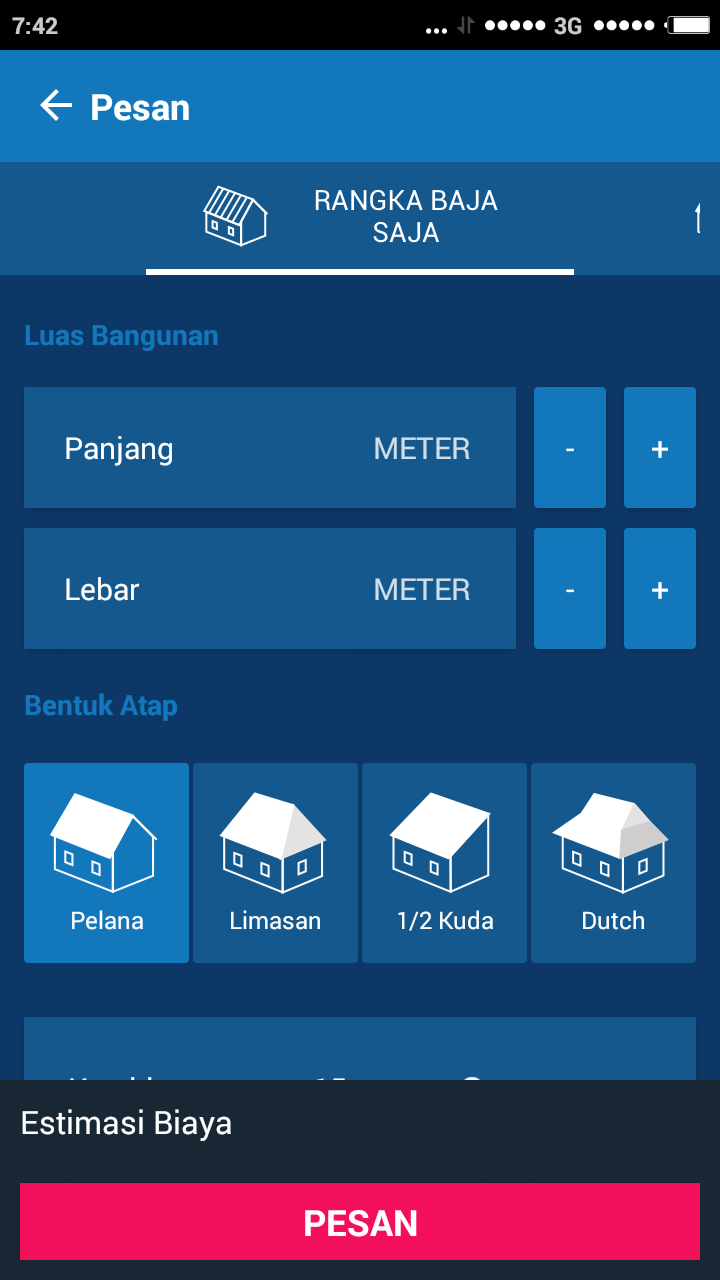Expand the Estimasi Biaya panel
720x1280 pixels.
(127, 1123)
